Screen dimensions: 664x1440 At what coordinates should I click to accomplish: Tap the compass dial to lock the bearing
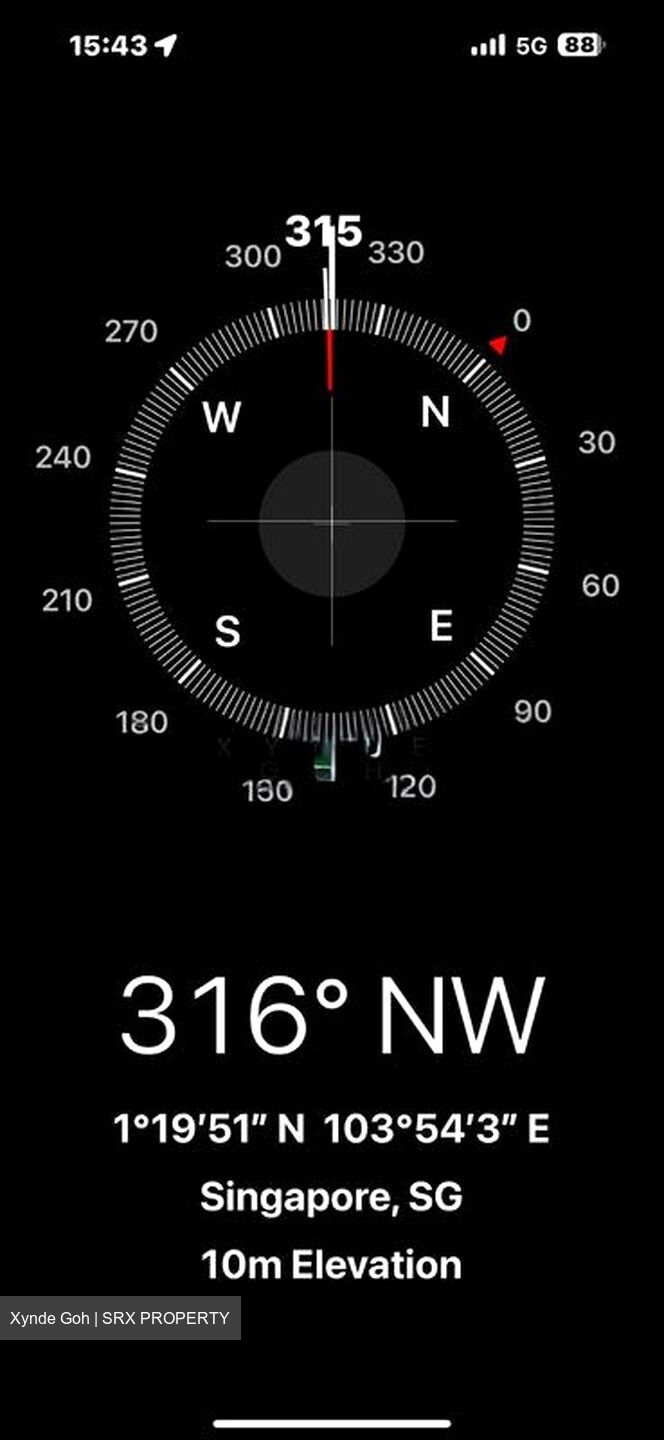coord(331,521)
